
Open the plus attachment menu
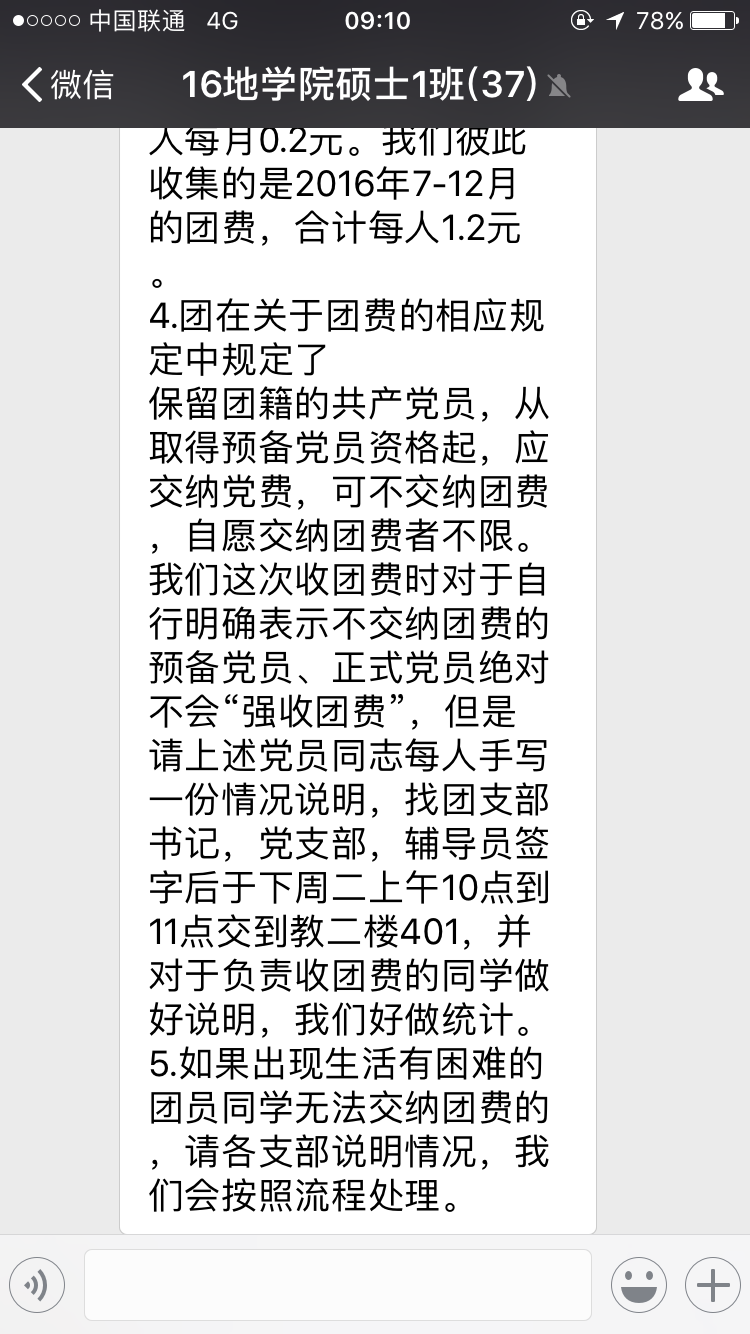[712, 1284]
